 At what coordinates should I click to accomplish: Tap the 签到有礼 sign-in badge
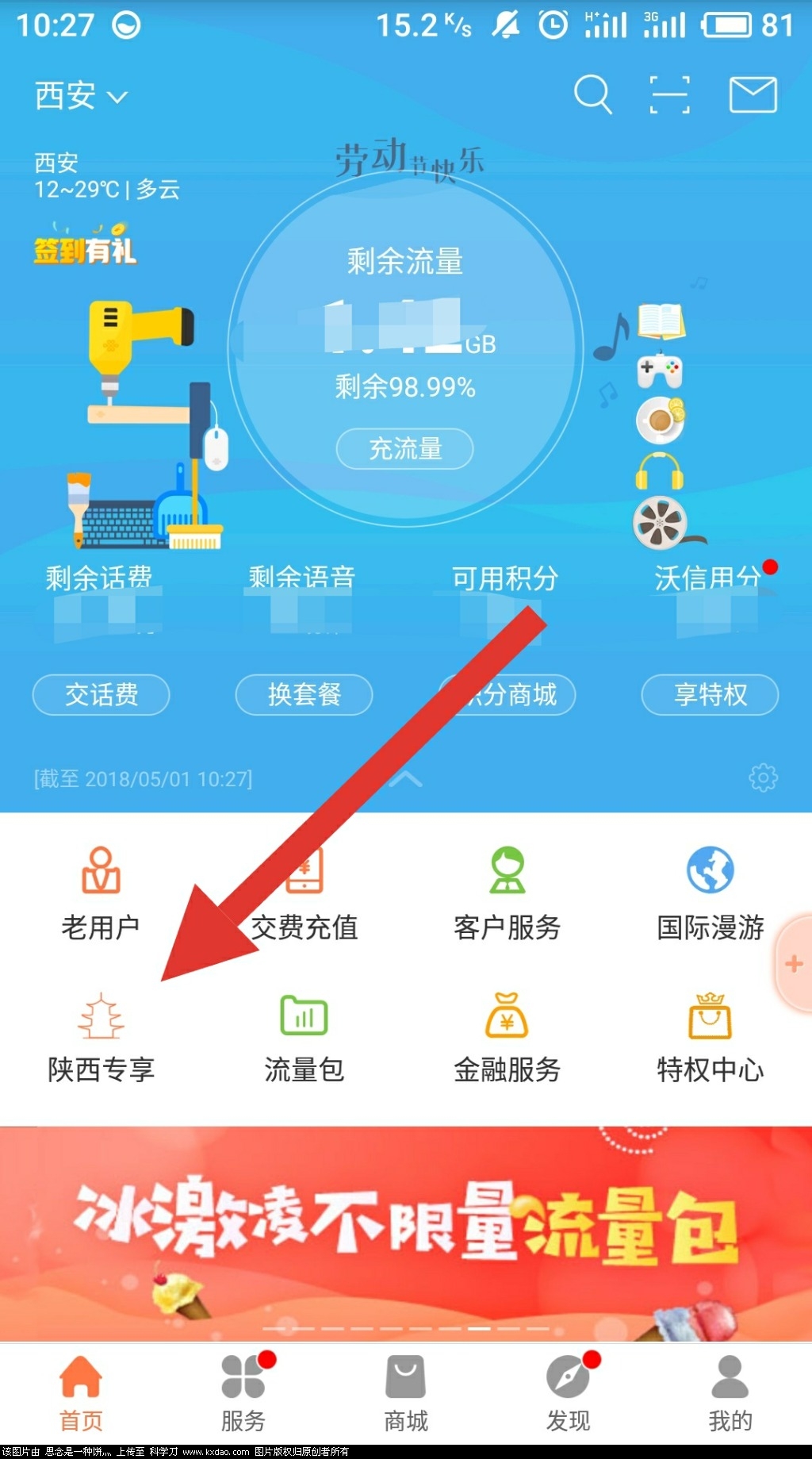[85, 249]
